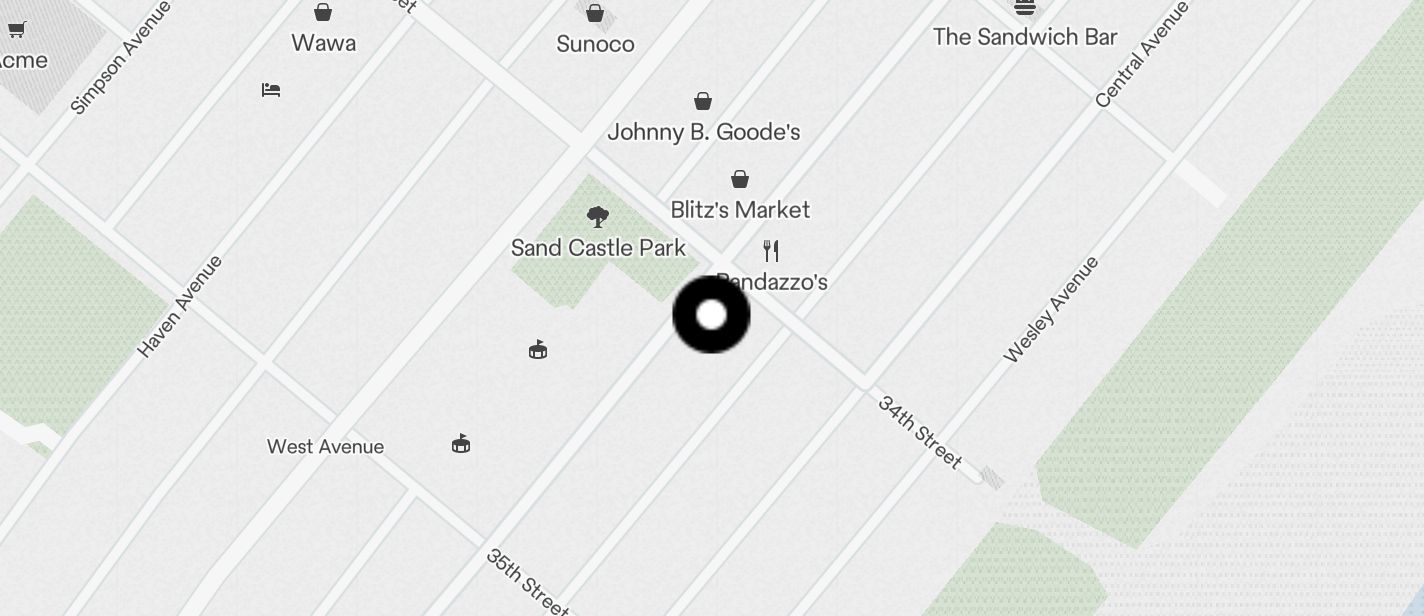The width and height of the screenshot is (1424, 616).
Task: Select Johnny B. Goode's shop marker
Action: [703, 102]
